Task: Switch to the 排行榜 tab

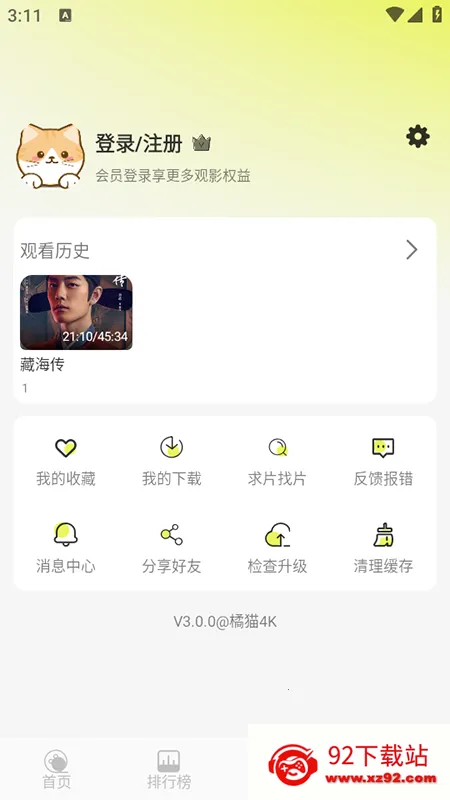Action: pos(169,769)
